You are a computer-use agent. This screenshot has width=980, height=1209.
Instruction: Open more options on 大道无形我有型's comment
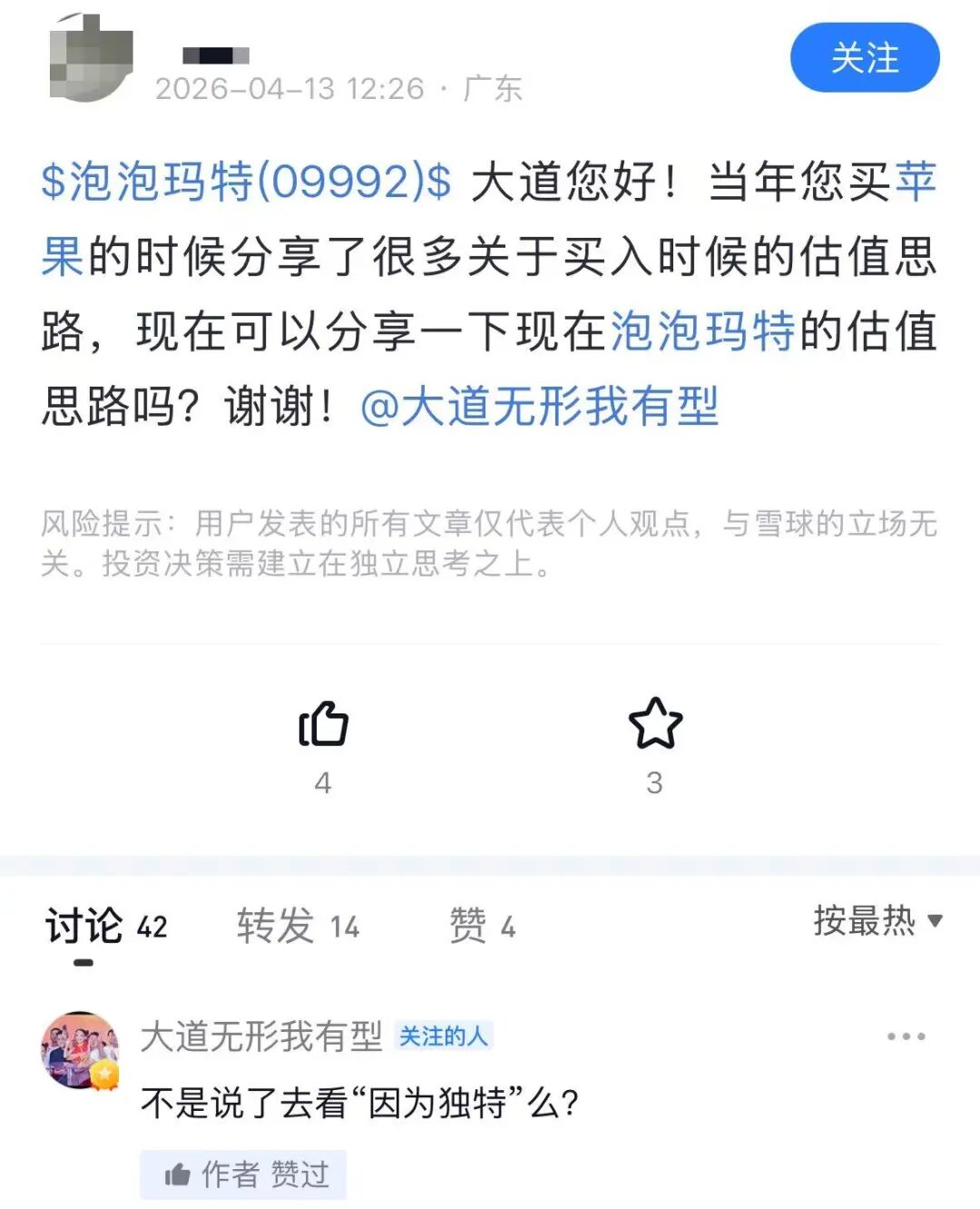906,1036
